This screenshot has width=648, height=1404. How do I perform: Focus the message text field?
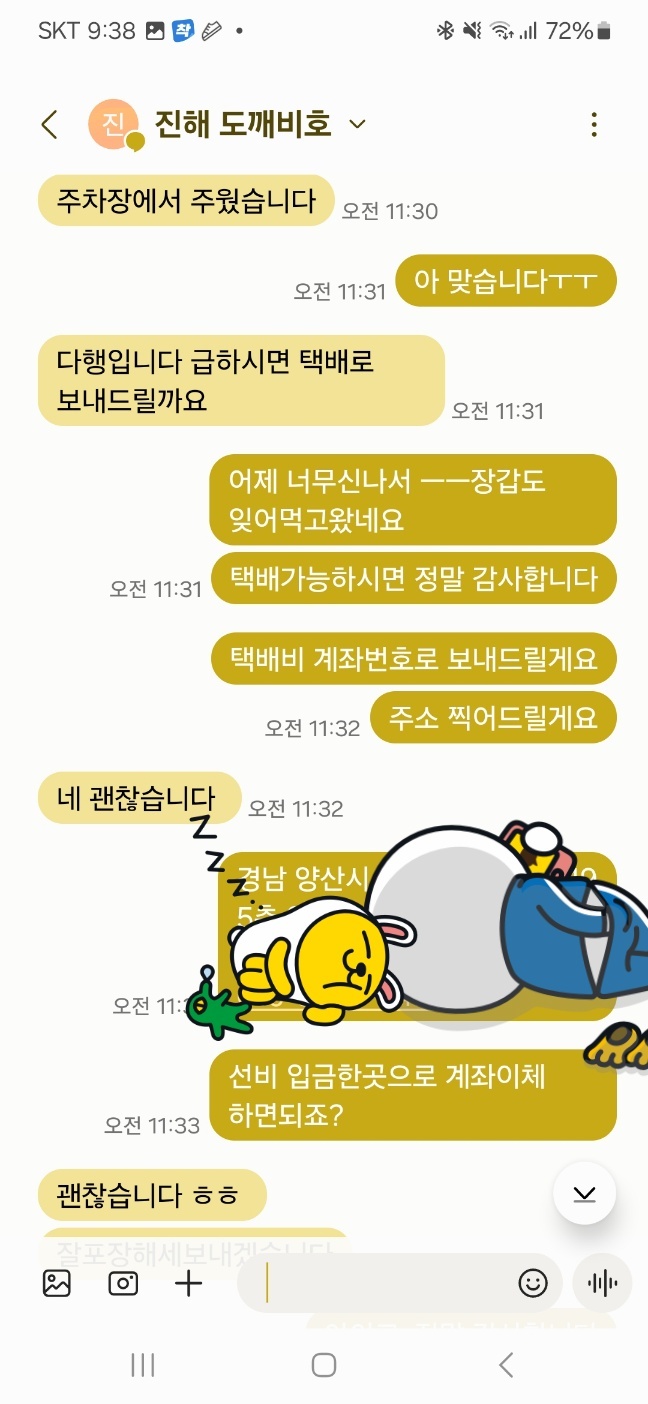pos(390,1283)
